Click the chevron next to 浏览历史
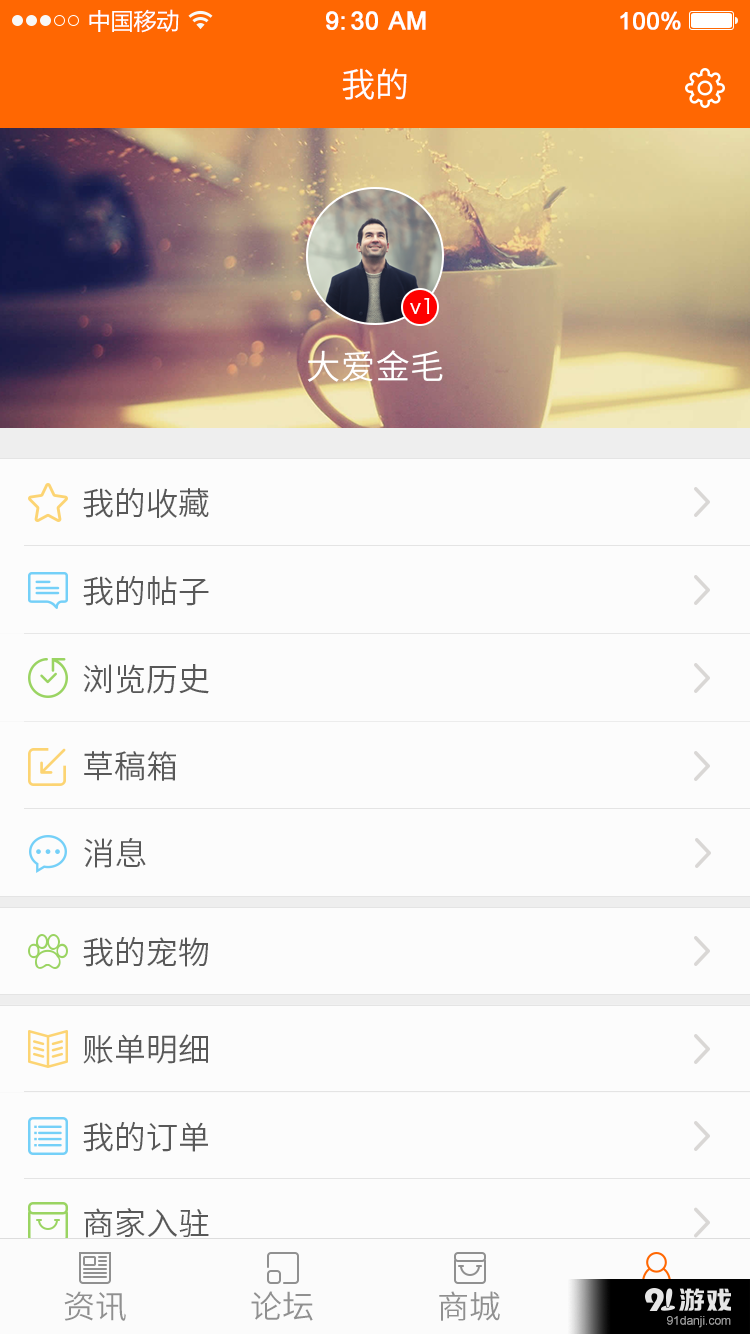Image resolution: width=750 pixels, height=1334 pixels. [x=701, y=678]
